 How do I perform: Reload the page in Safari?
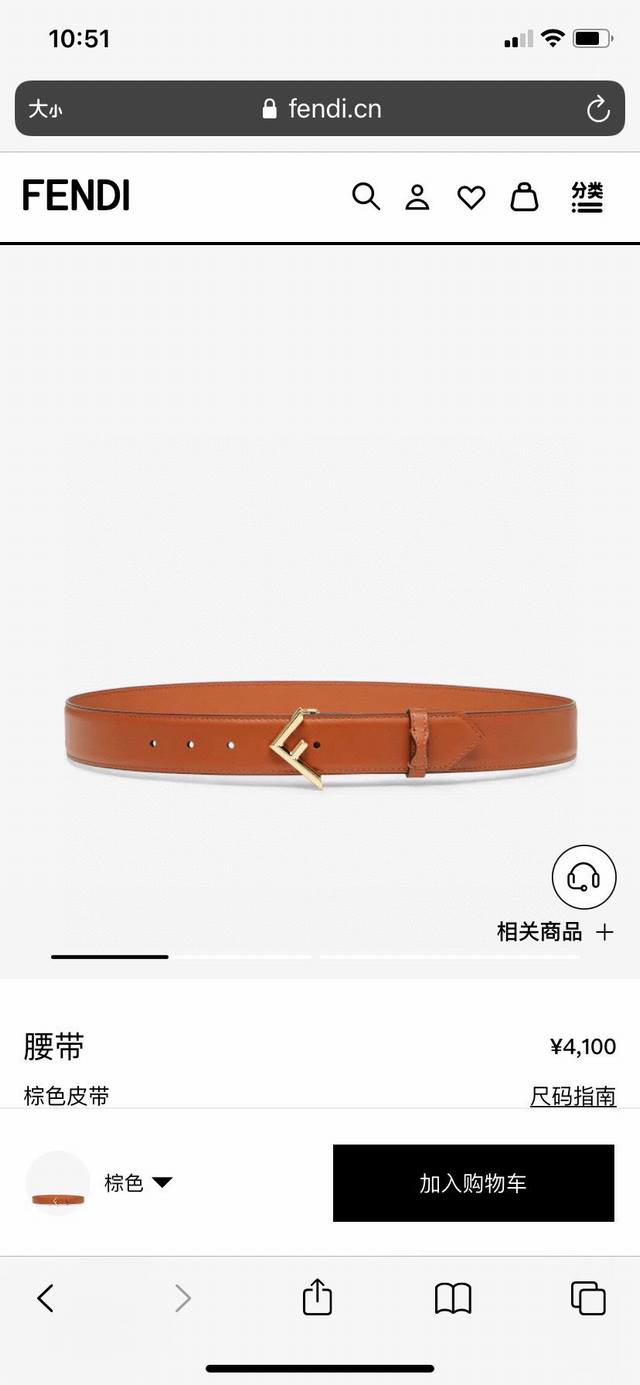pyautogui.click(x=598, y=109)
